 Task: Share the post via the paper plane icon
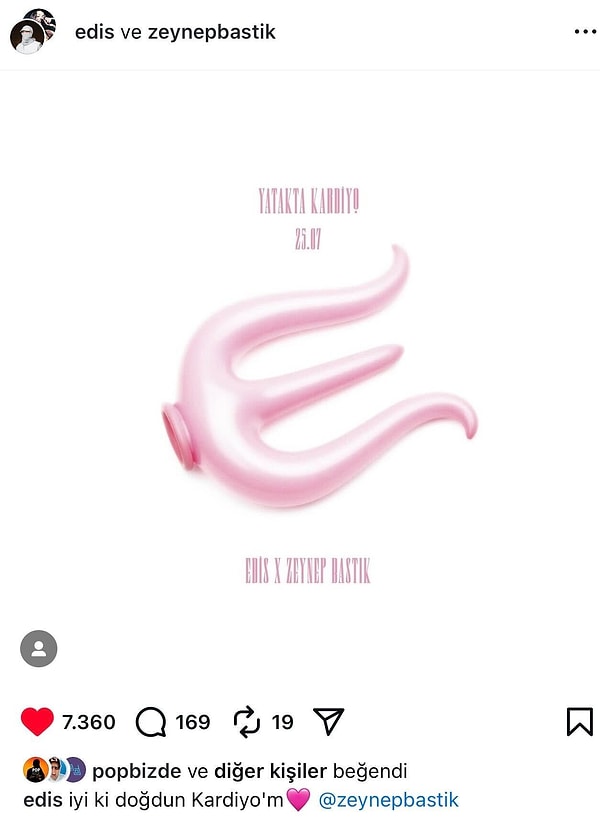tap(328, 721)
